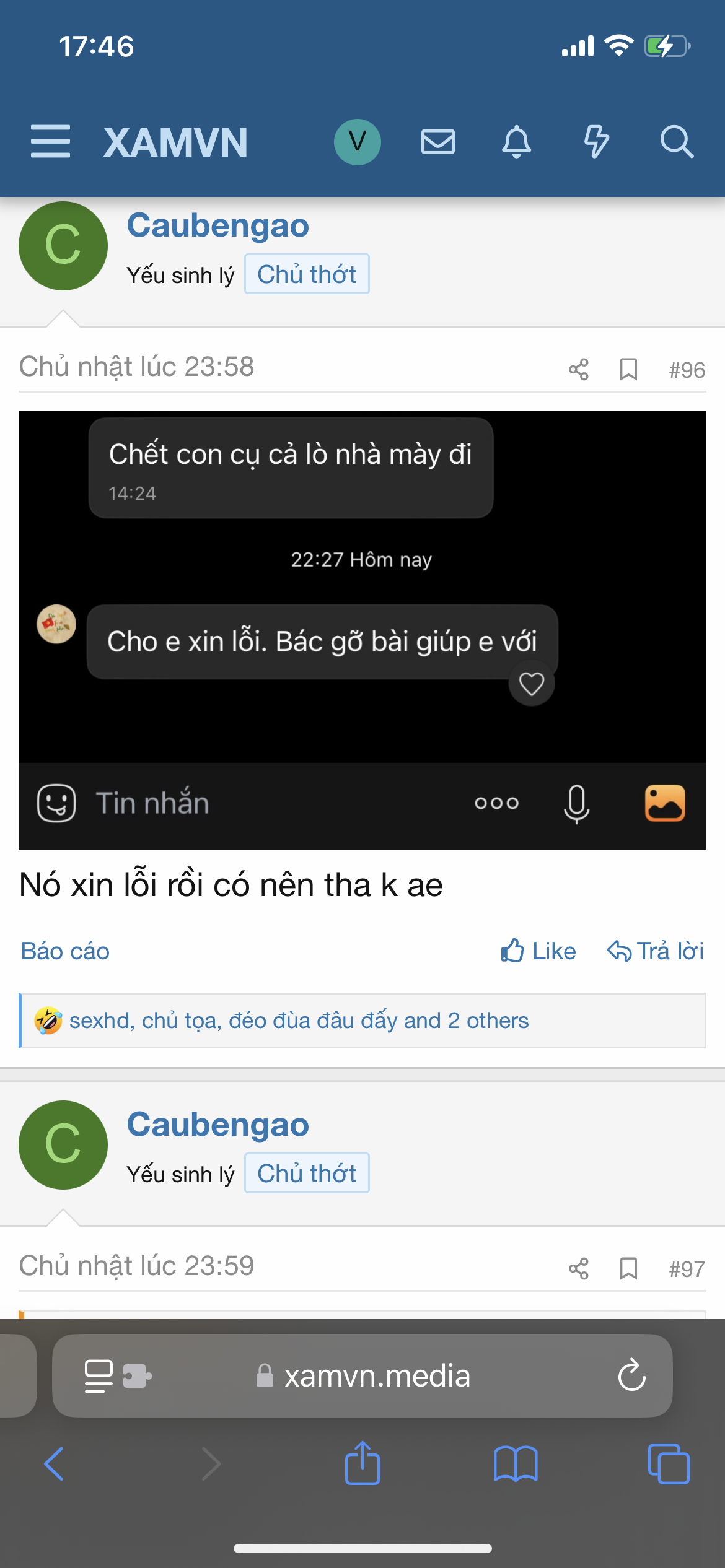The height and width of the screenshot is (1568, 725).
Task: Go back in Safari
Action: [55, 1464]
